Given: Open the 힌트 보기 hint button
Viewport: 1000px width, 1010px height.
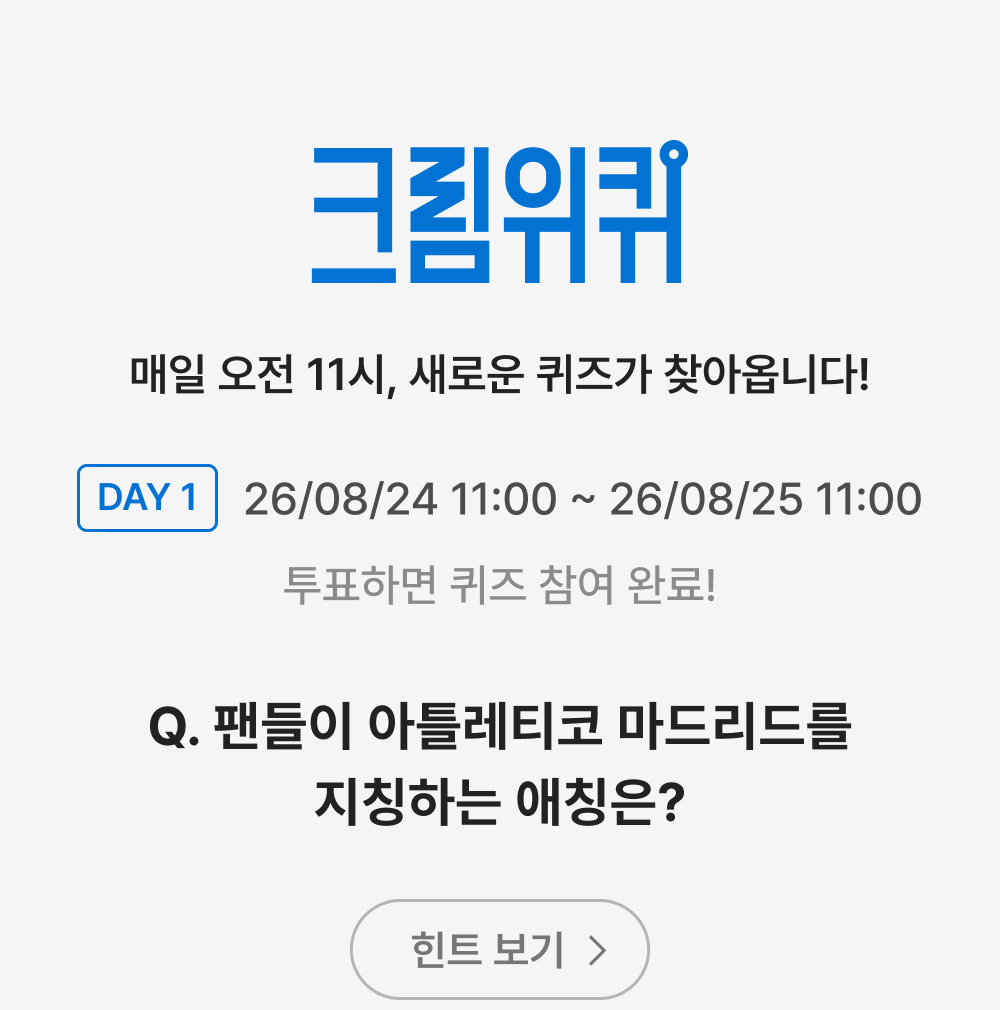Looking at the screenshot, I should [499, 949].
